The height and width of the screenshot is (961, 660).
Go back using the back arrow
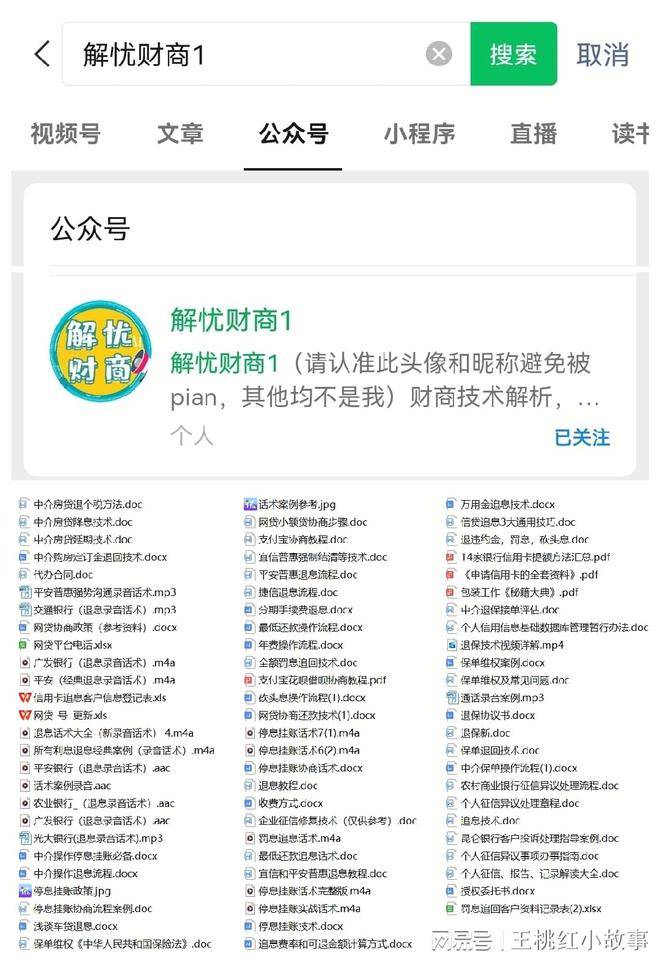coord(42,54)
